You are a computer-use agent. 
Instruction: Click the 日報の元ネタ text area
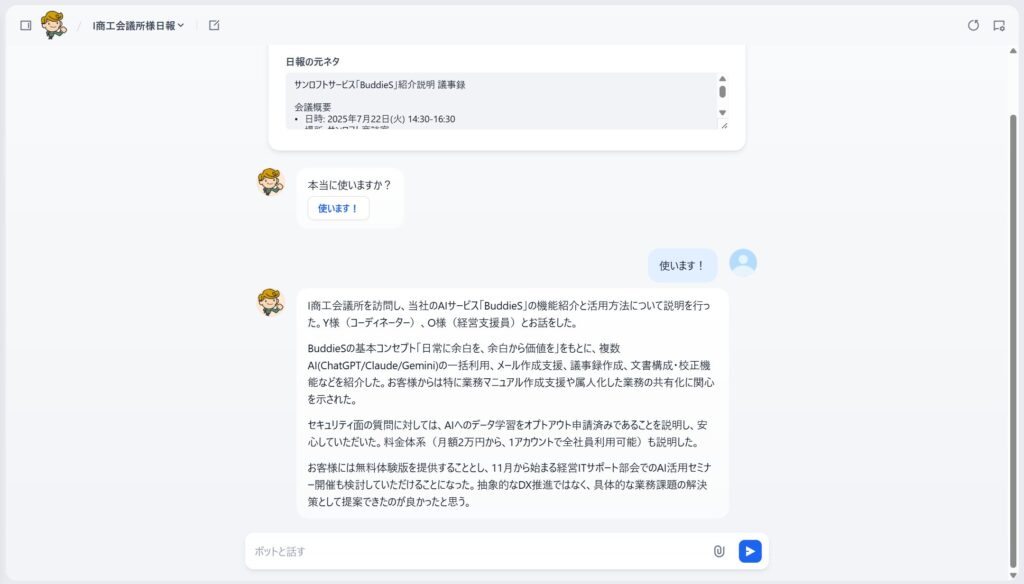point(500,101)
